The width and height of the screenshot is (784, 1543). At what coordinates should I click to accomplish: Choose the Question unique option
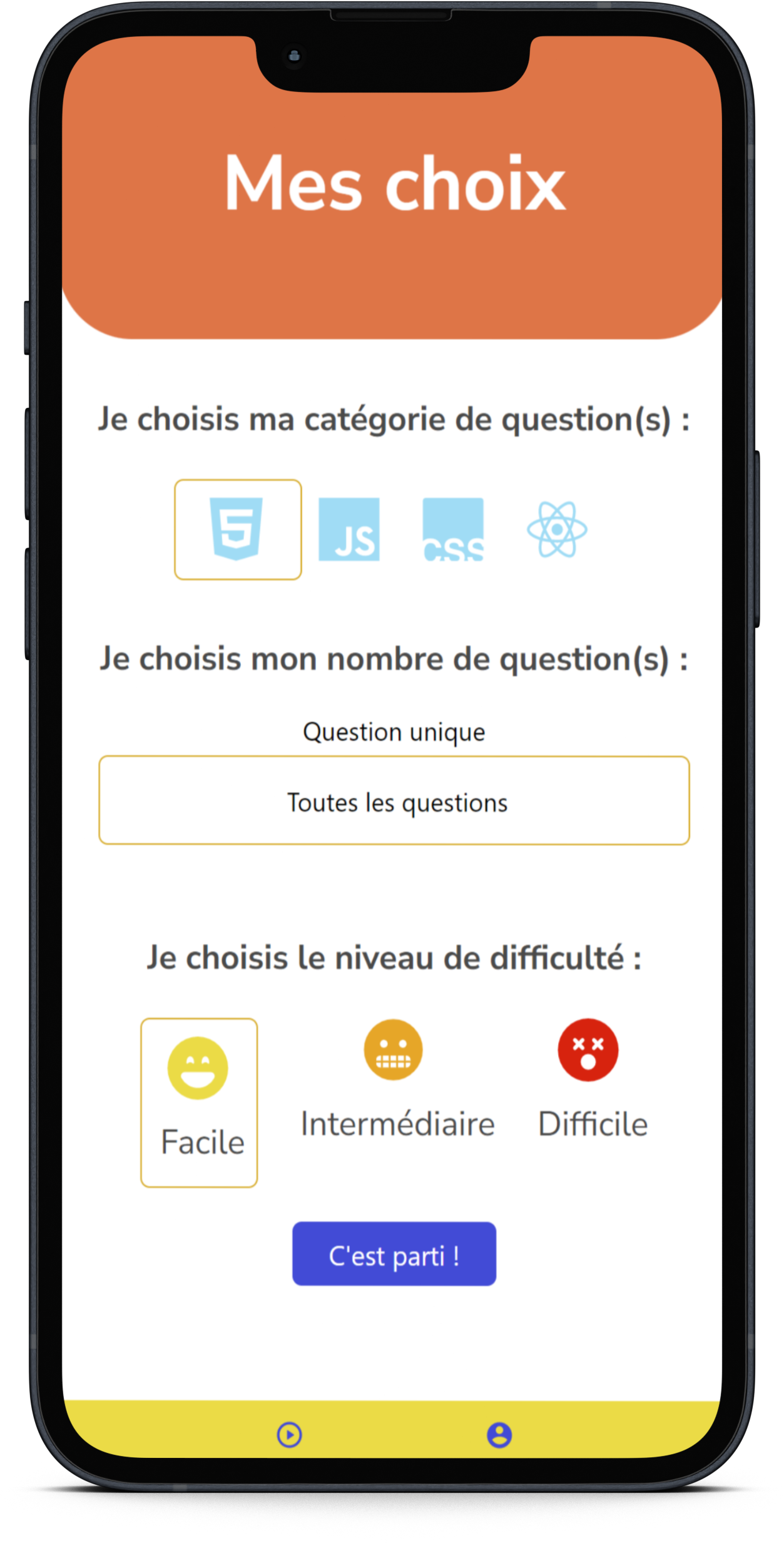coord(394,732)
